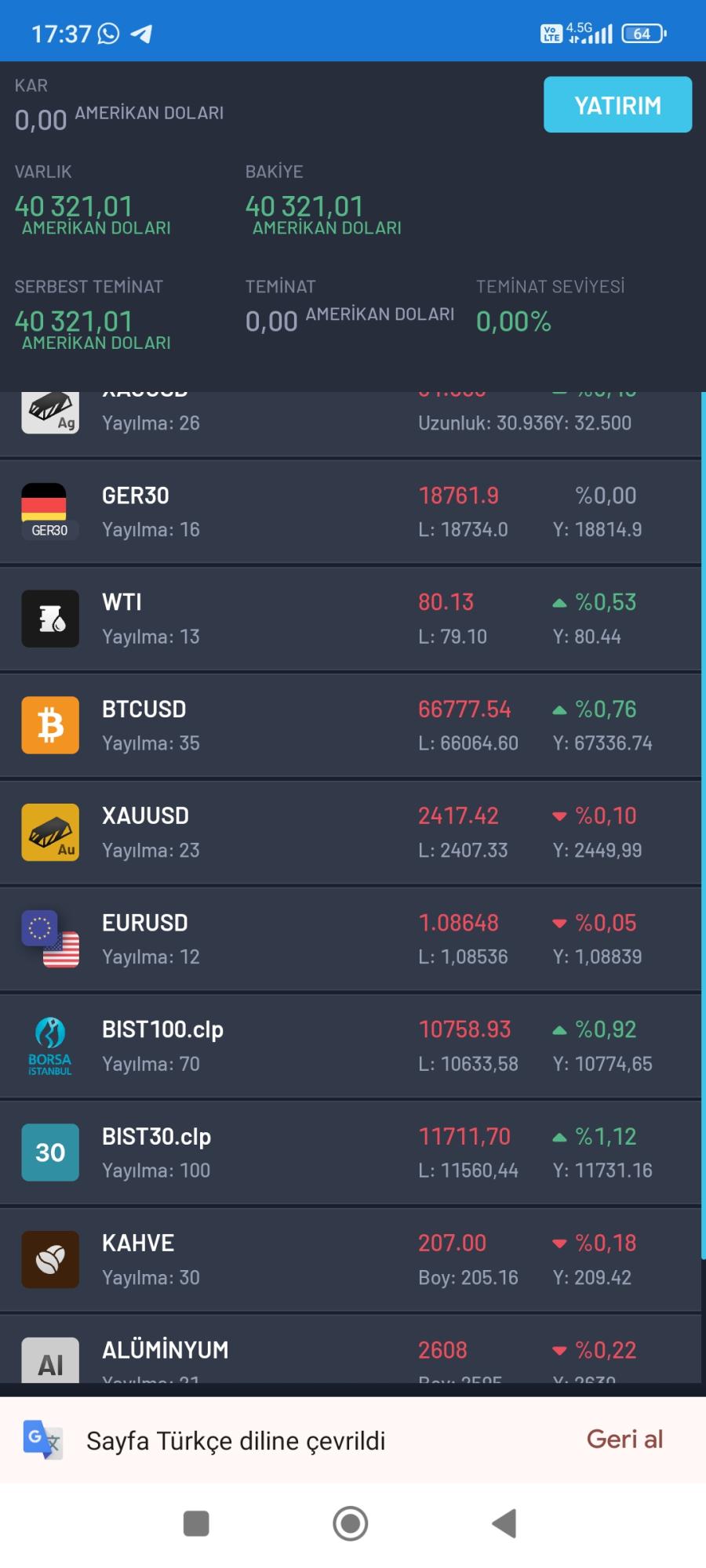Open the BIST30.clp index row

click(x=350, y=1152)
